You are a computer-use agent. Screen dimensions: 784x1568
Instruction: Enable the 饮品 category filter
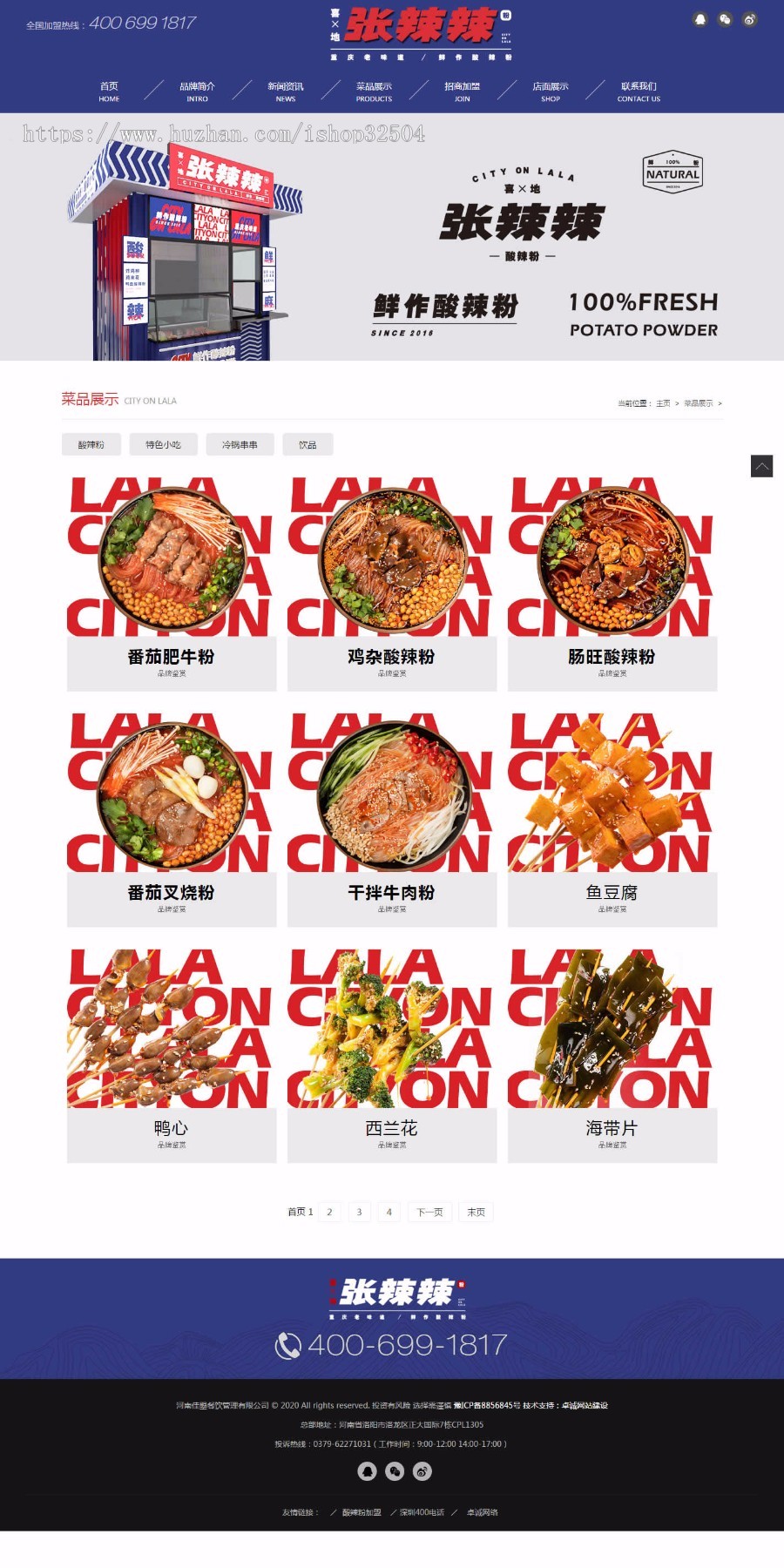click(x=307, y=444)
